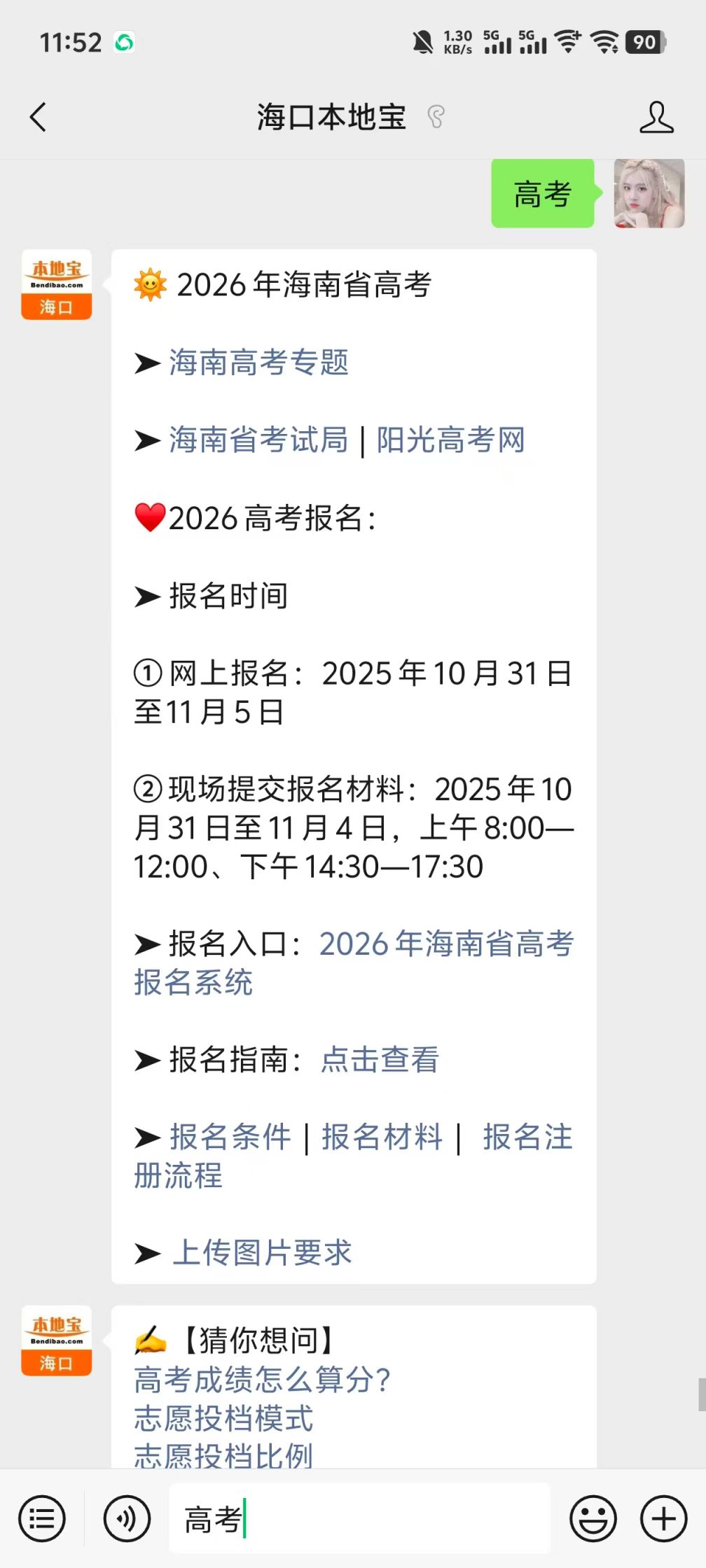Image resolution: width=706 pixels, height=1568 pixels.
Task: Open the account profile icon
Action: (x=656, y=117)
